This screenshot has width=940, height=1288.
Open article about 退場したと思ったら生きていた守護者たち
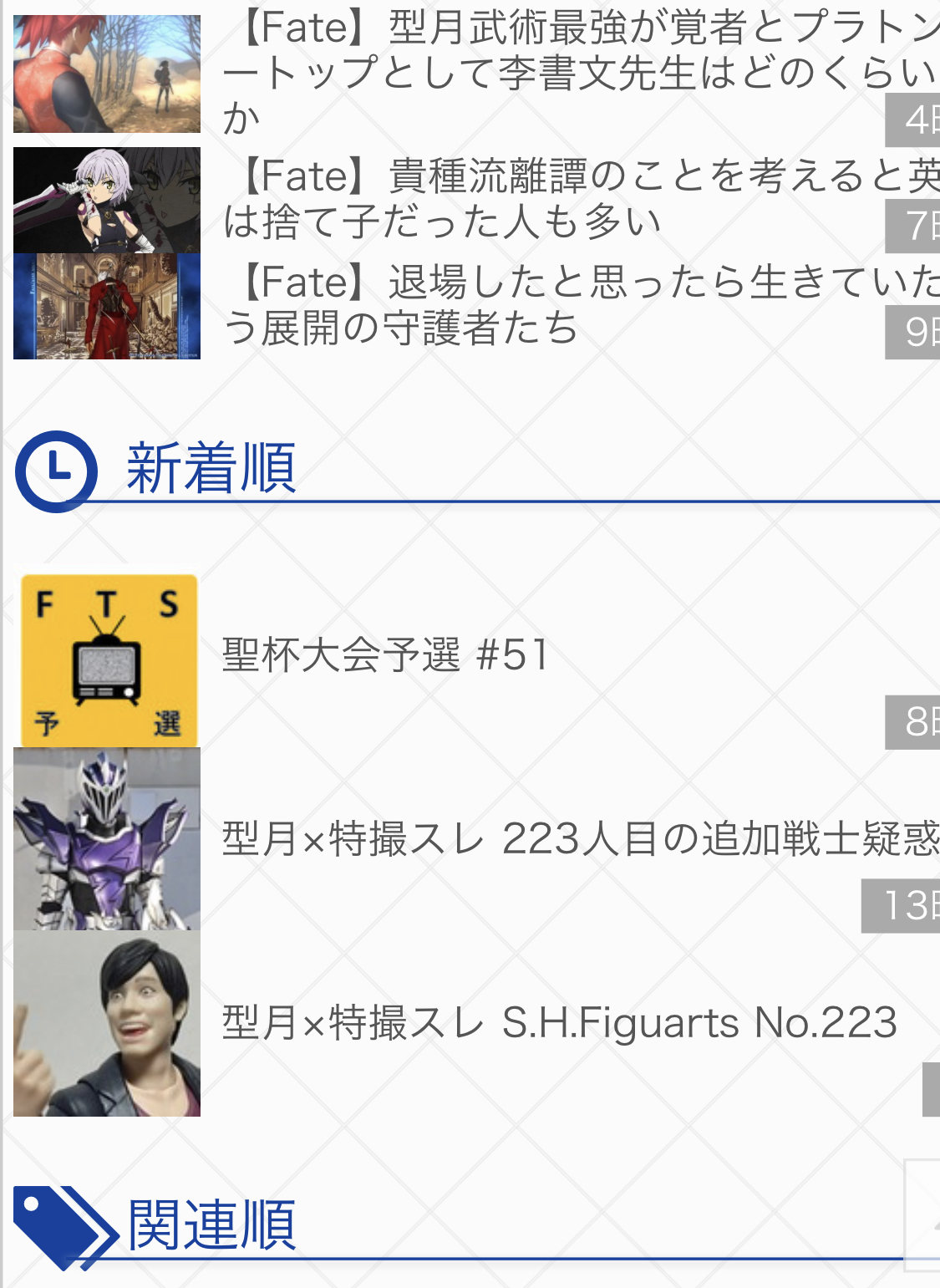pos(577,305)
